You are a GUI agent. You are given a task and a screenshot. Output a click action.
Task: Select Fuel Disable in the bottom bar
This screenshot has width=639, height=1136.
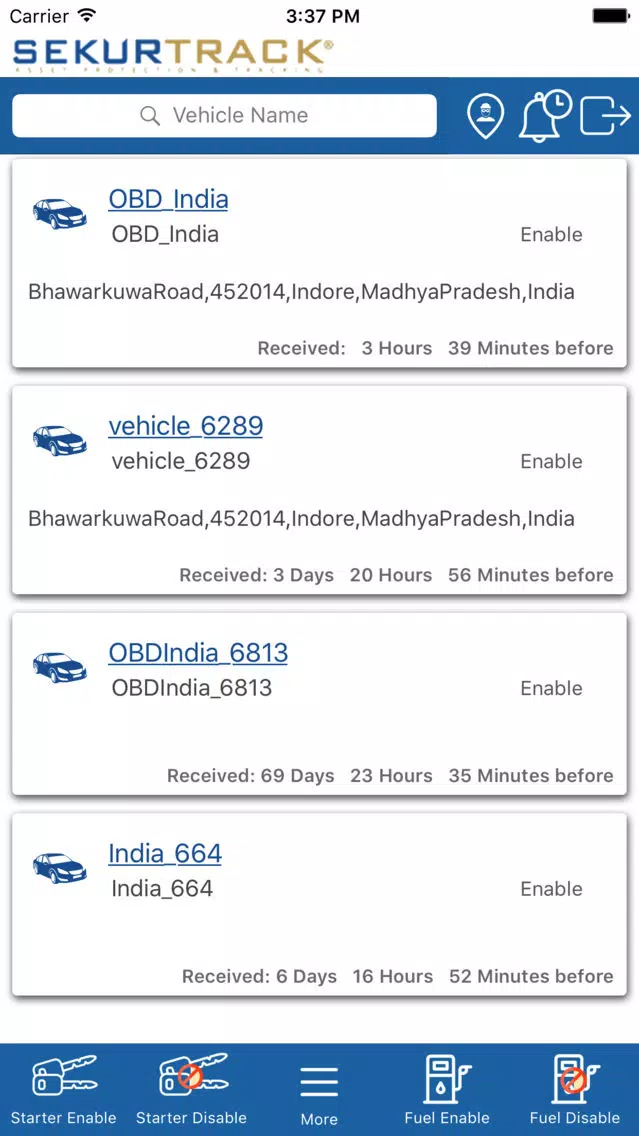[x=575, y=1090]
